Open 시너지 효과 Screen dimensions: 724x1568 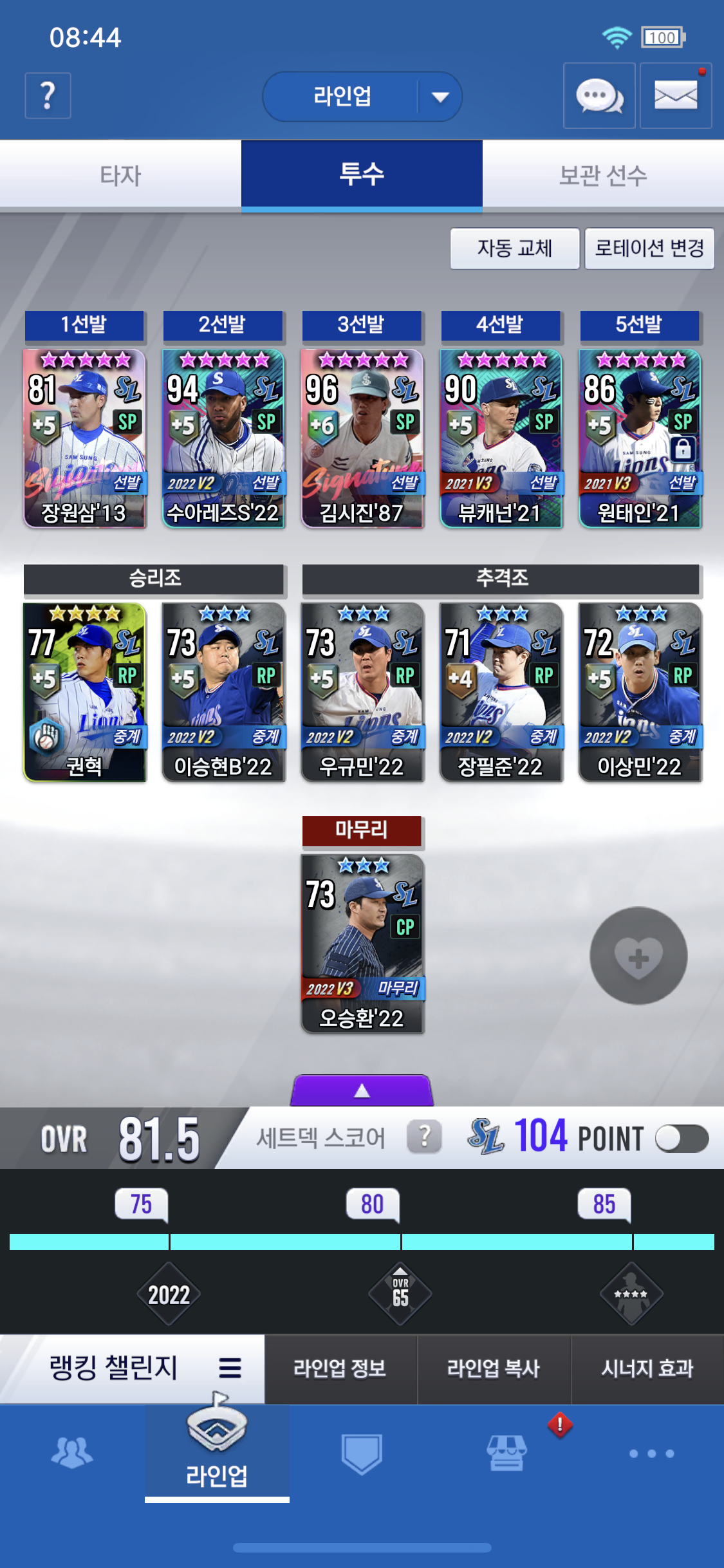(x=647, y=1368)
